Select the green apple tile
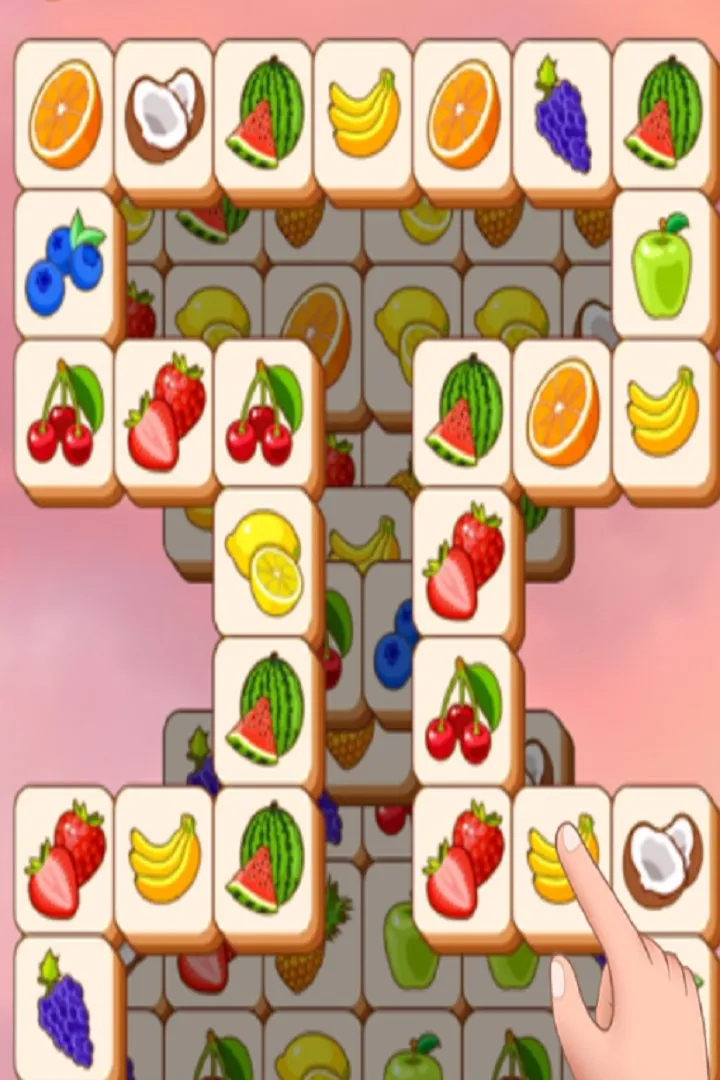Screen dimensions: 720x1080 (662, 265)
